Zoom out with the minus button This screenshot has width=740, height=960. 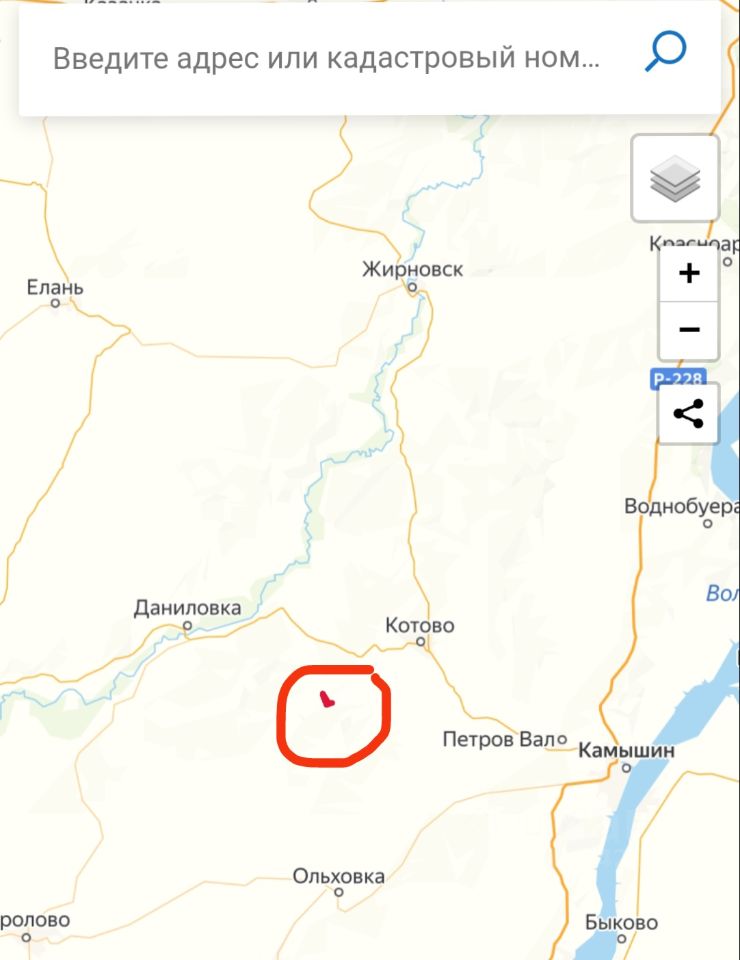pyautogui.click(x=689, y=330)
